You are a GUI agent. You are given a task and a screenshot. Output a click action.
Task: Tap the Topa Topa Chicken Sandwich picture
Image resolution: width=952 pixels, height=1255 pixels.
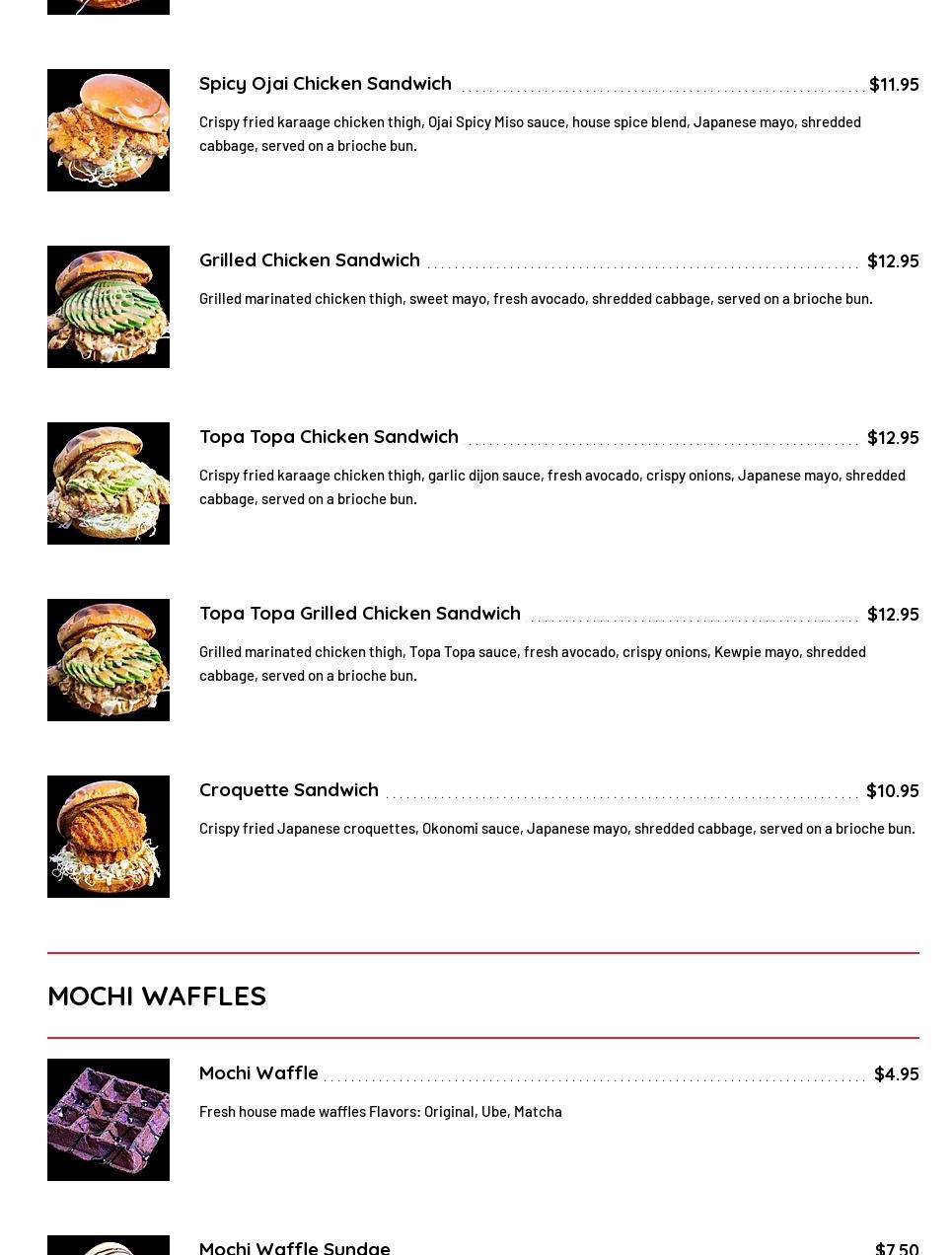(109, 483)
